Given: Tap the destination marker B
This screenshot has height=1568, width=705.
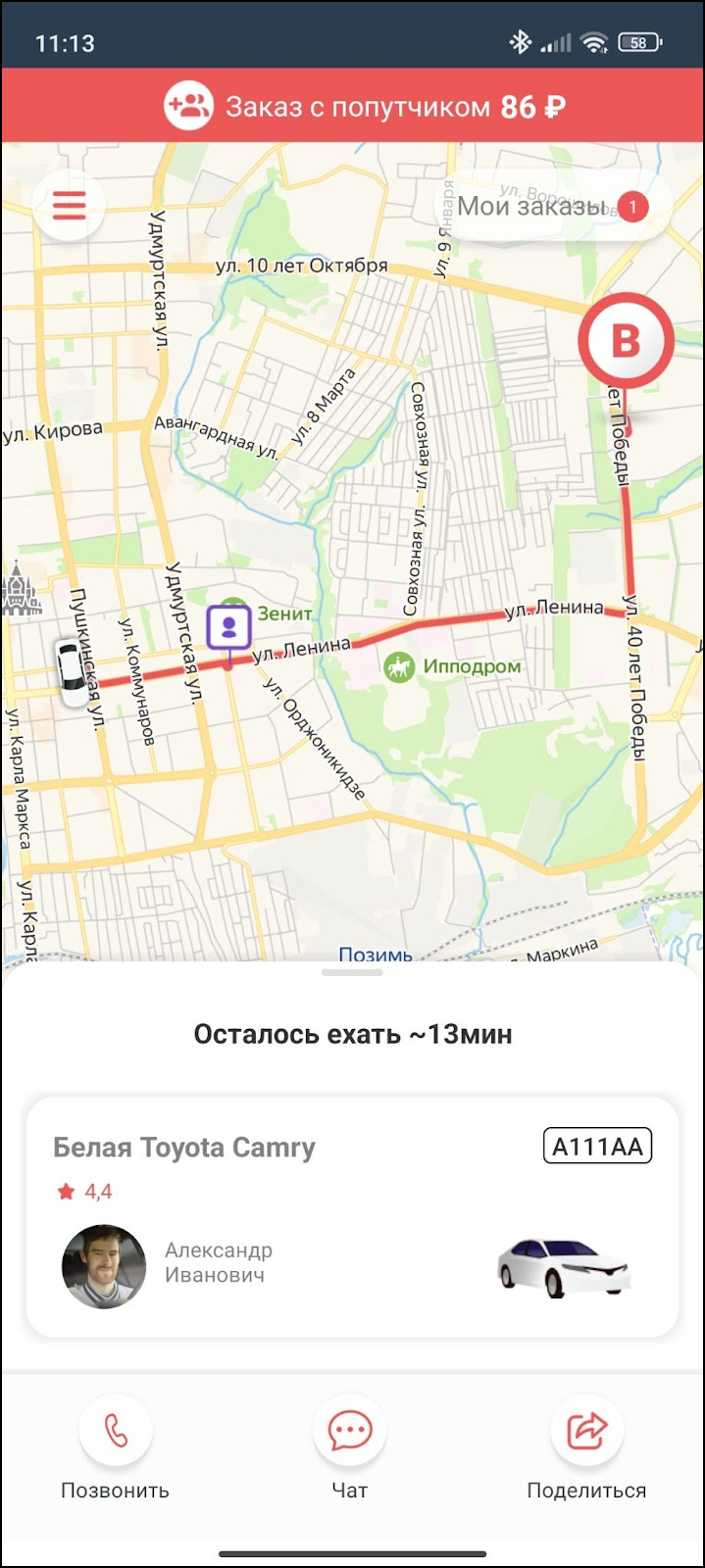Looking at the screenshot, I should click(x=626, y=340).
